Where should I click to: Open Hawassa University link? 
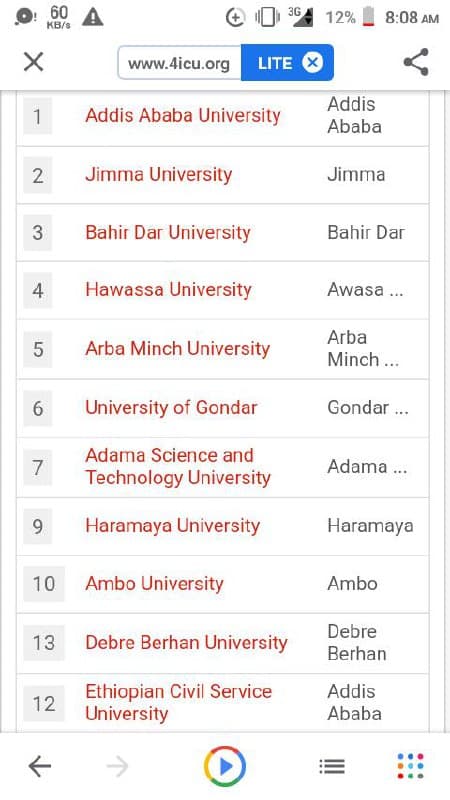click(168, 290)
